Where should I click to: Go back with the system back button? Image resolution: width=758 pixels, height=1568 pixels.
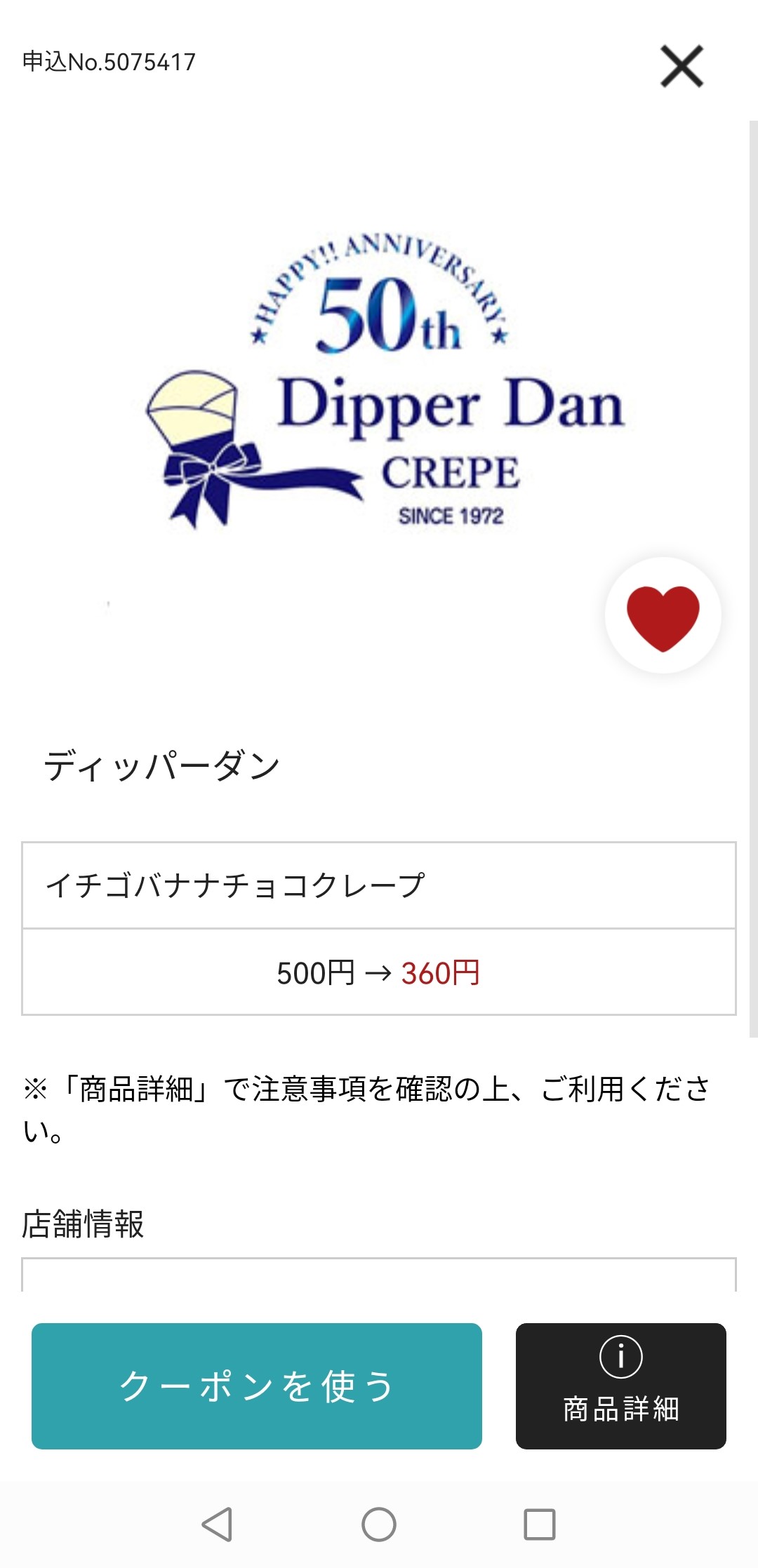pyautogui.click(x=217, y=1524)
